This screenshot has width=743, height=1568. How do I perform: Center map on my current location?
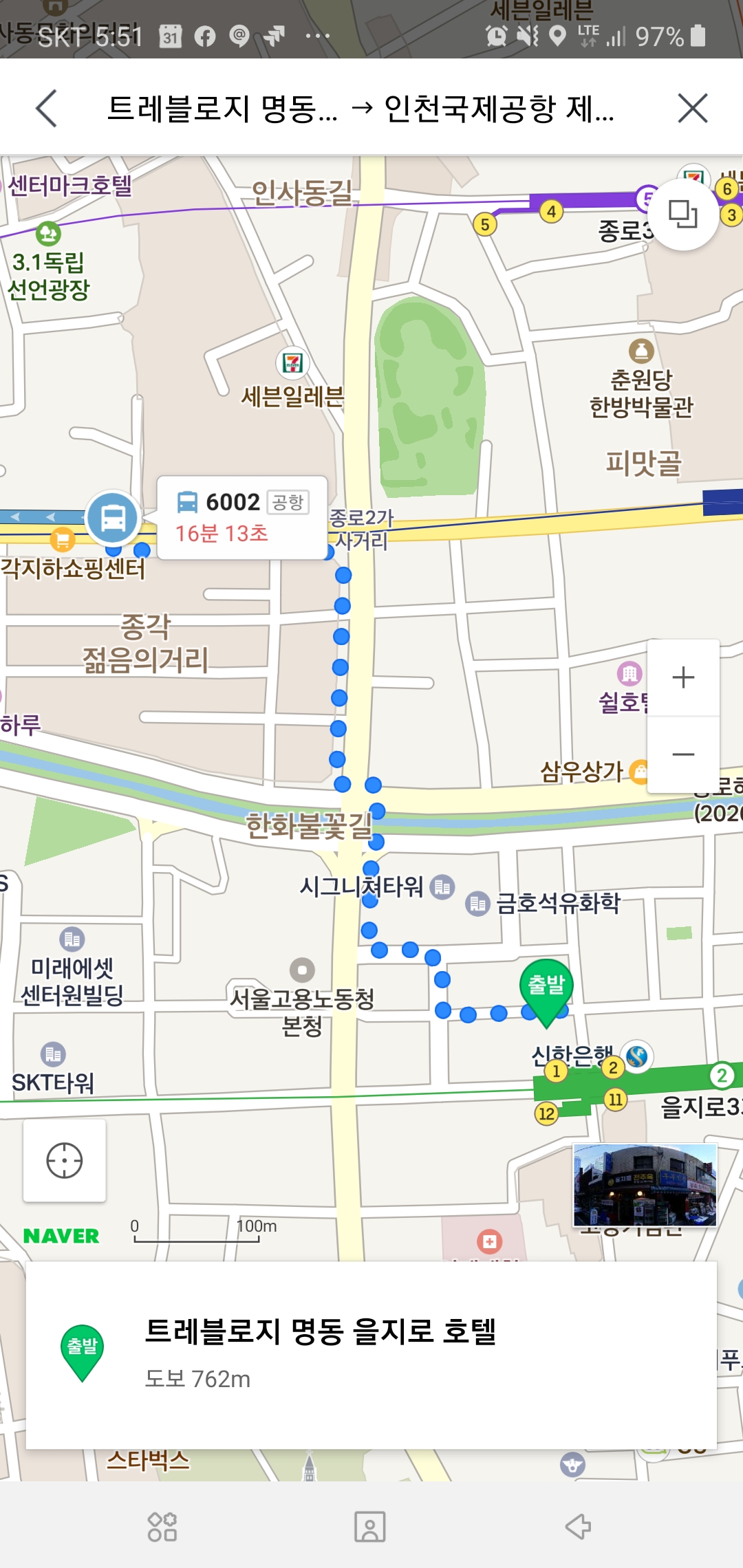pyautogui.click(x=65, y=1161)
